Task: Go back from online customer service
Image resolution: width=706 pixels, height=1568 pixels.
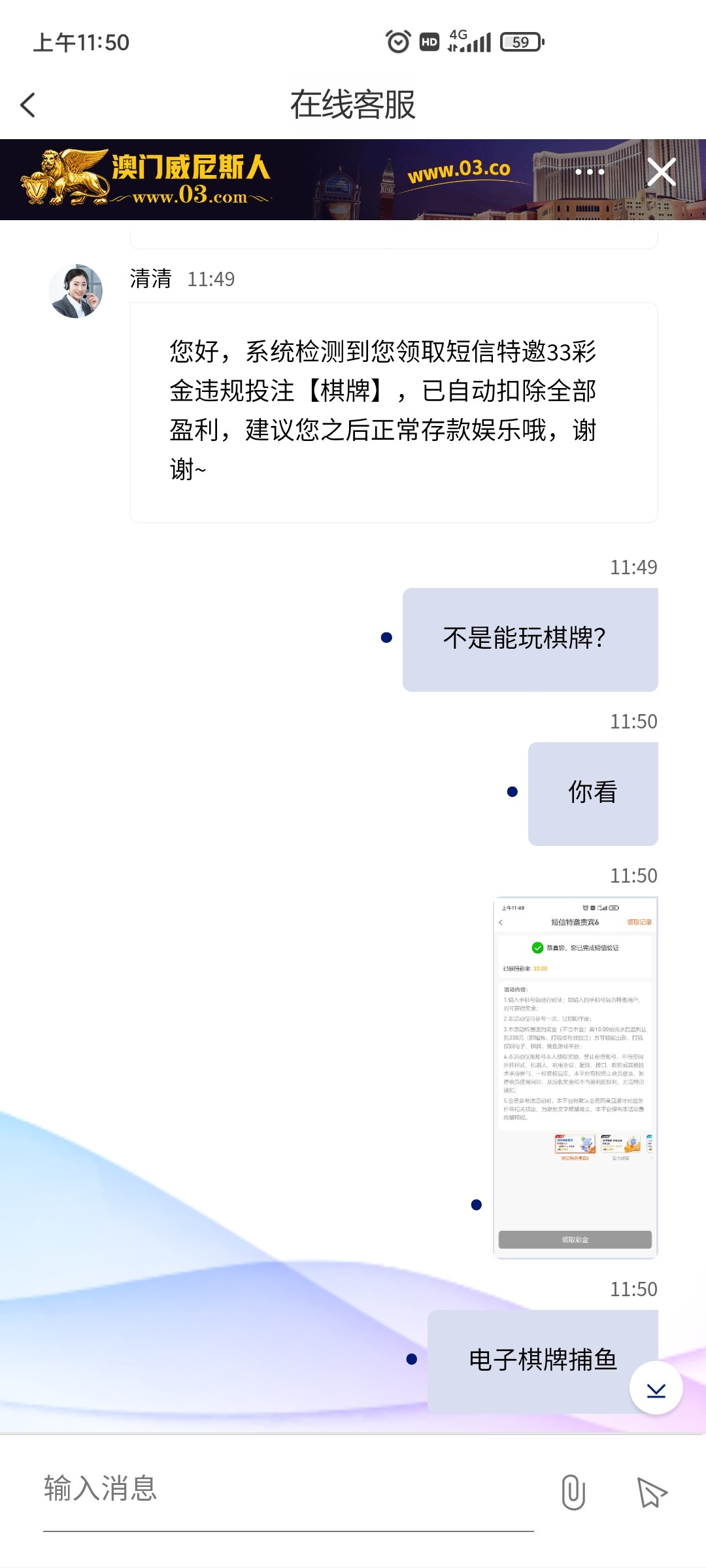Action: pyautogui.click(x=28, y=105)
